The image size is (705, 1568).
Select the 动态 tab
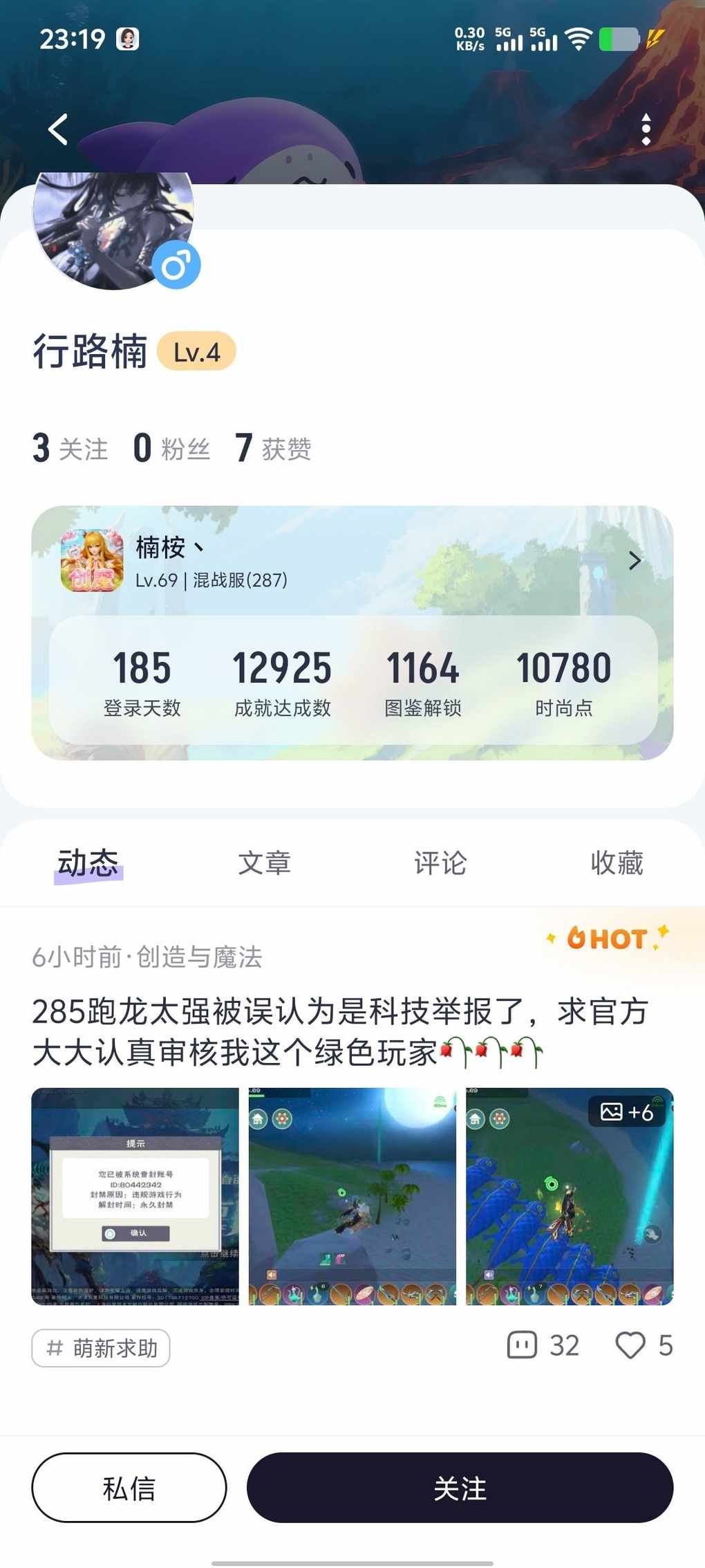88,863
